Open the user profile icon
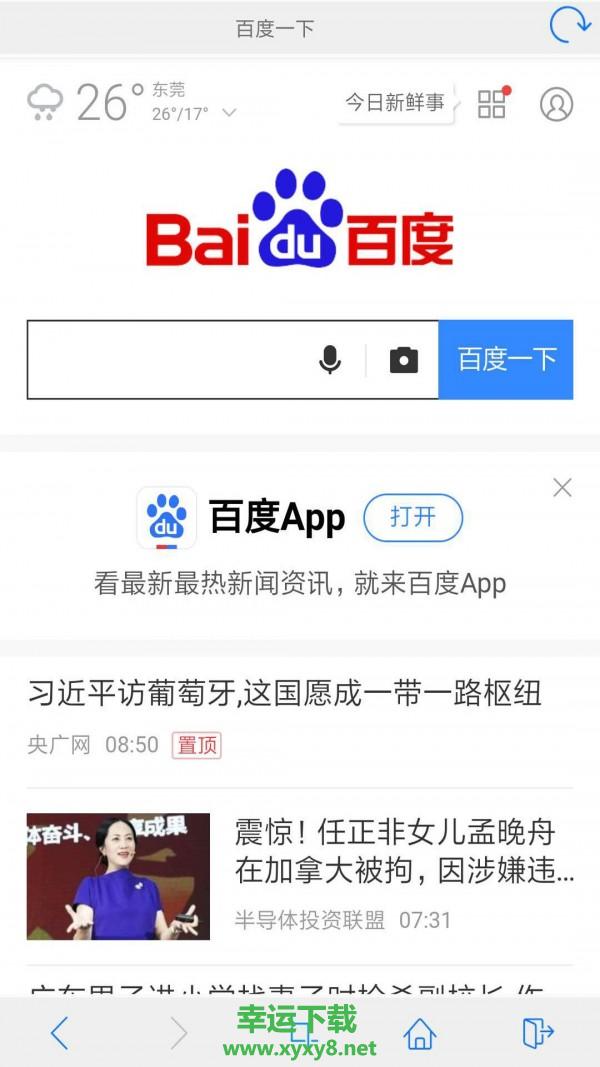600x1067 pixels. point(556,104)
